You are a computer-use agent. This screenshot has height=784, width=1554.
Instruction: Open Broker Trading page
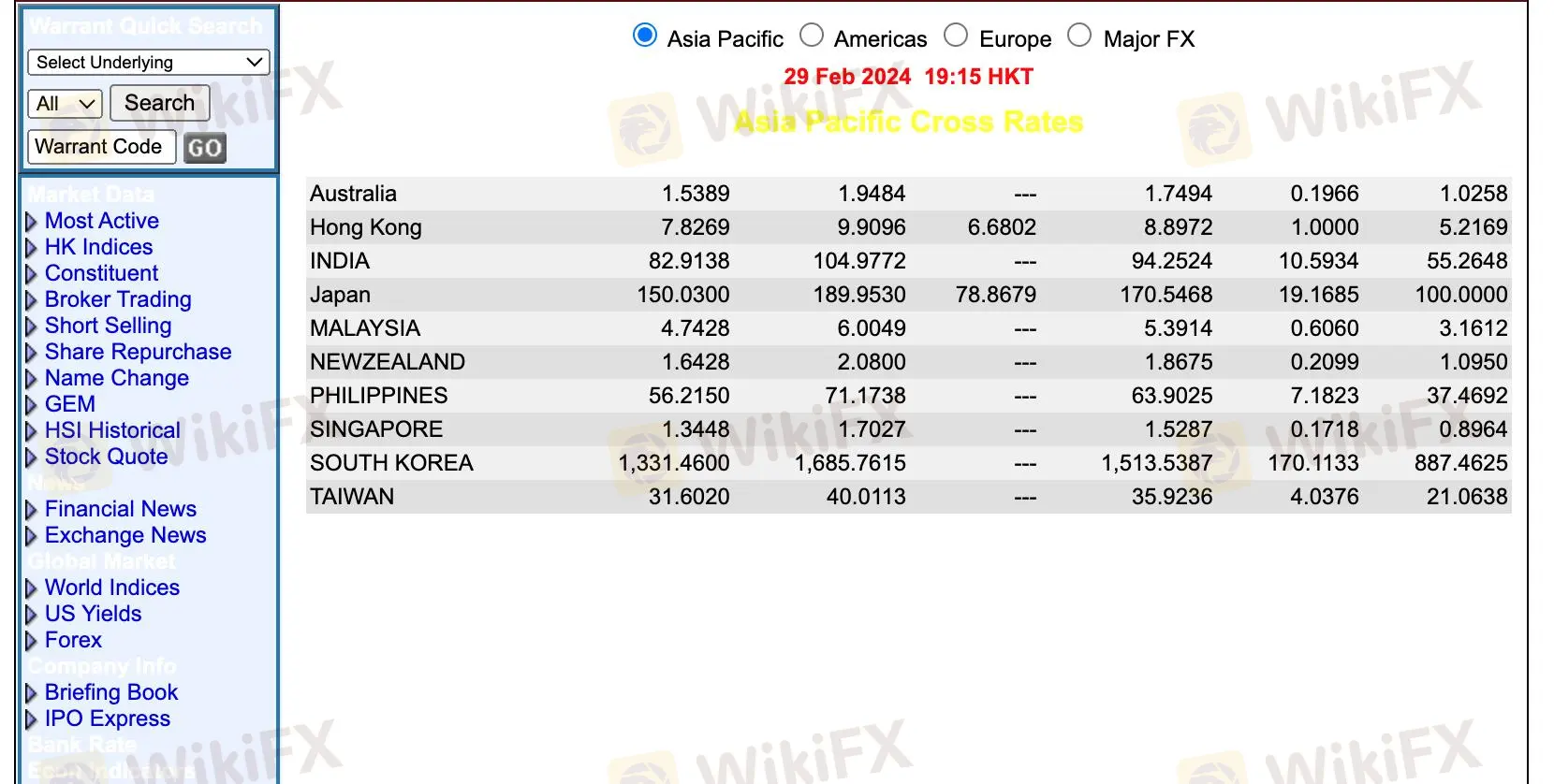(x=118, y=299)
